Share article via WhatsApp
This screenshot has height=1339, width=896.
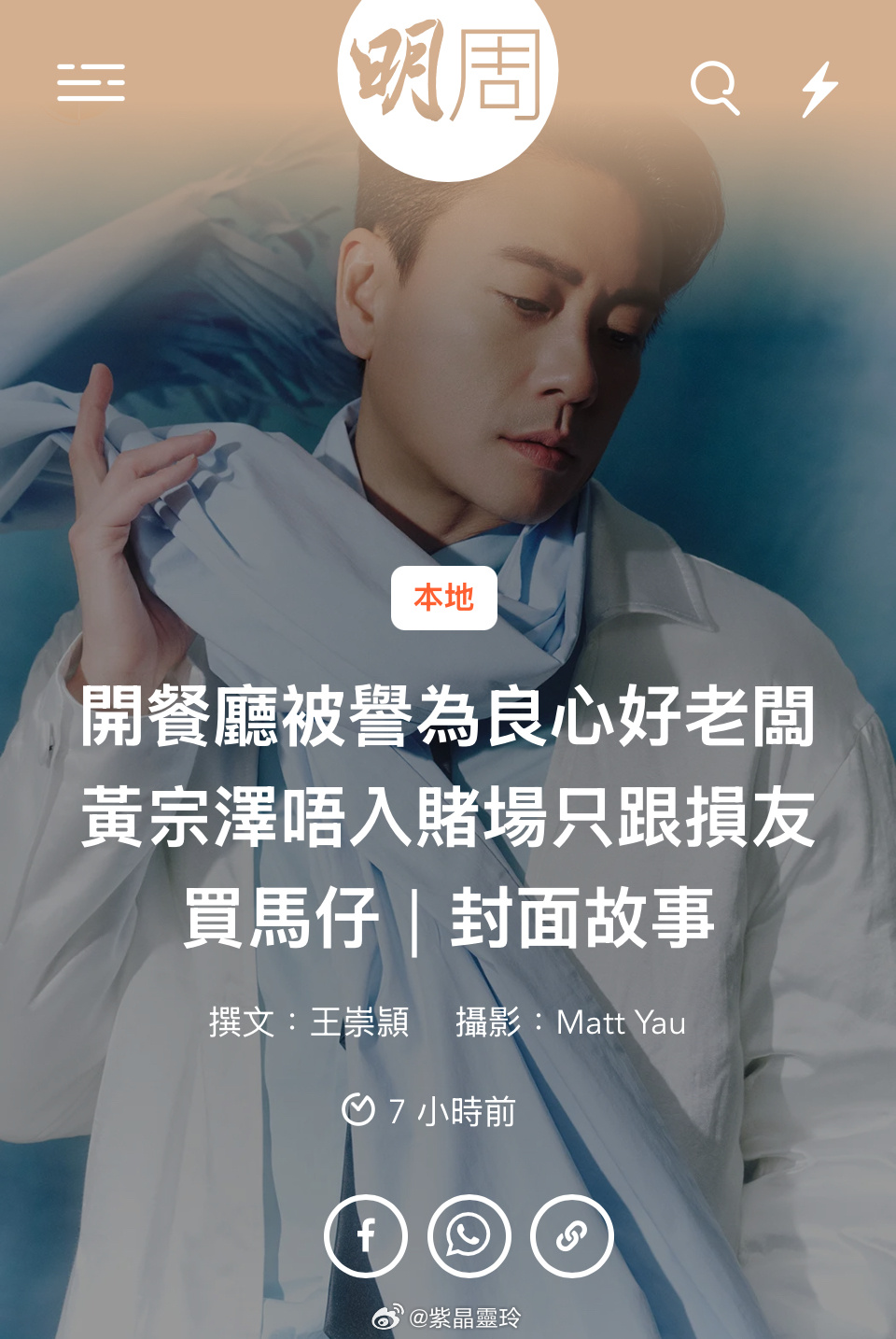(469, 1235)
